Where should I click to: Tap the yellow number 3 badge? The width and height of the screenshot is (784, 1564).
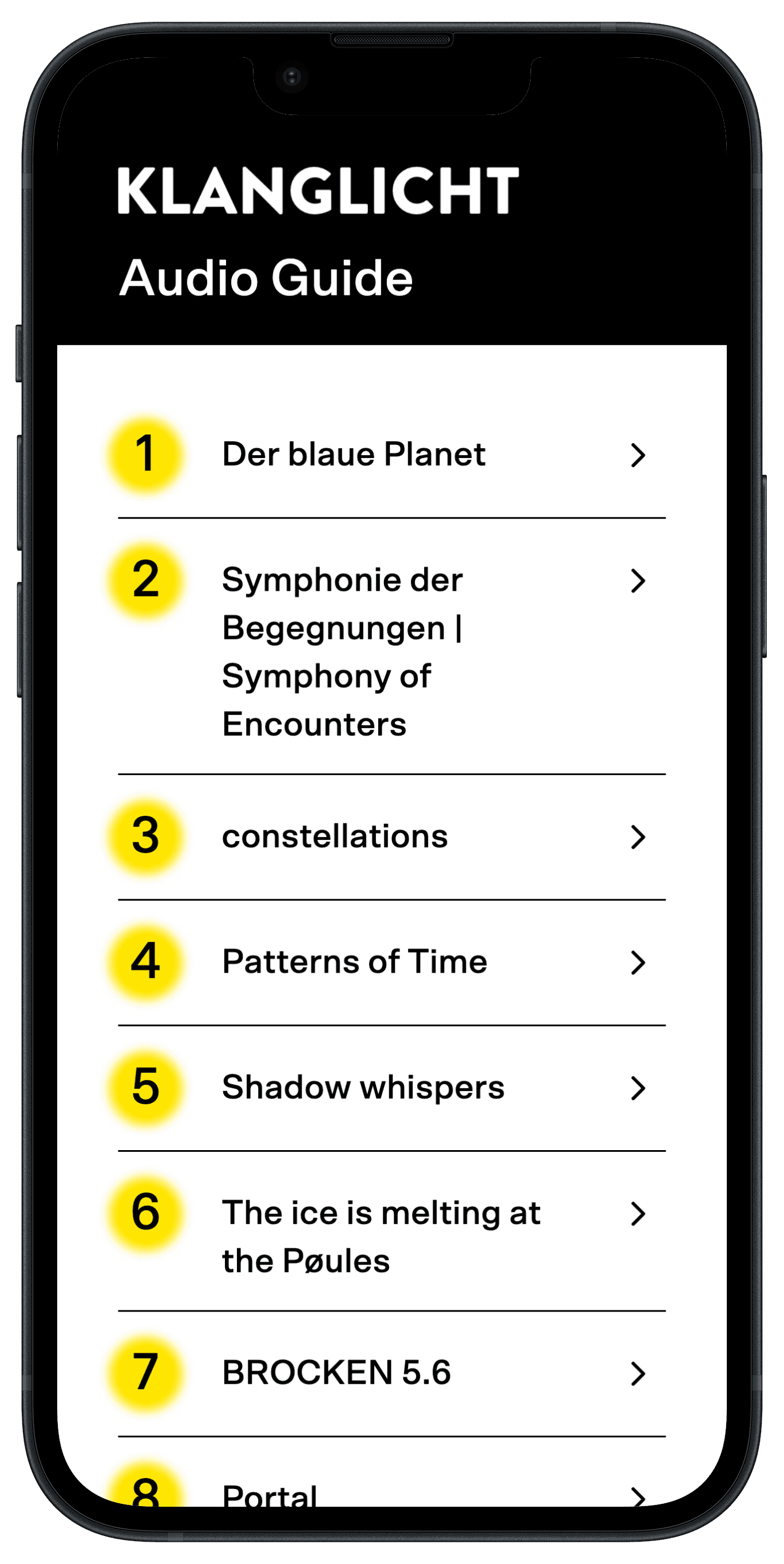click(x=145, y=838)
